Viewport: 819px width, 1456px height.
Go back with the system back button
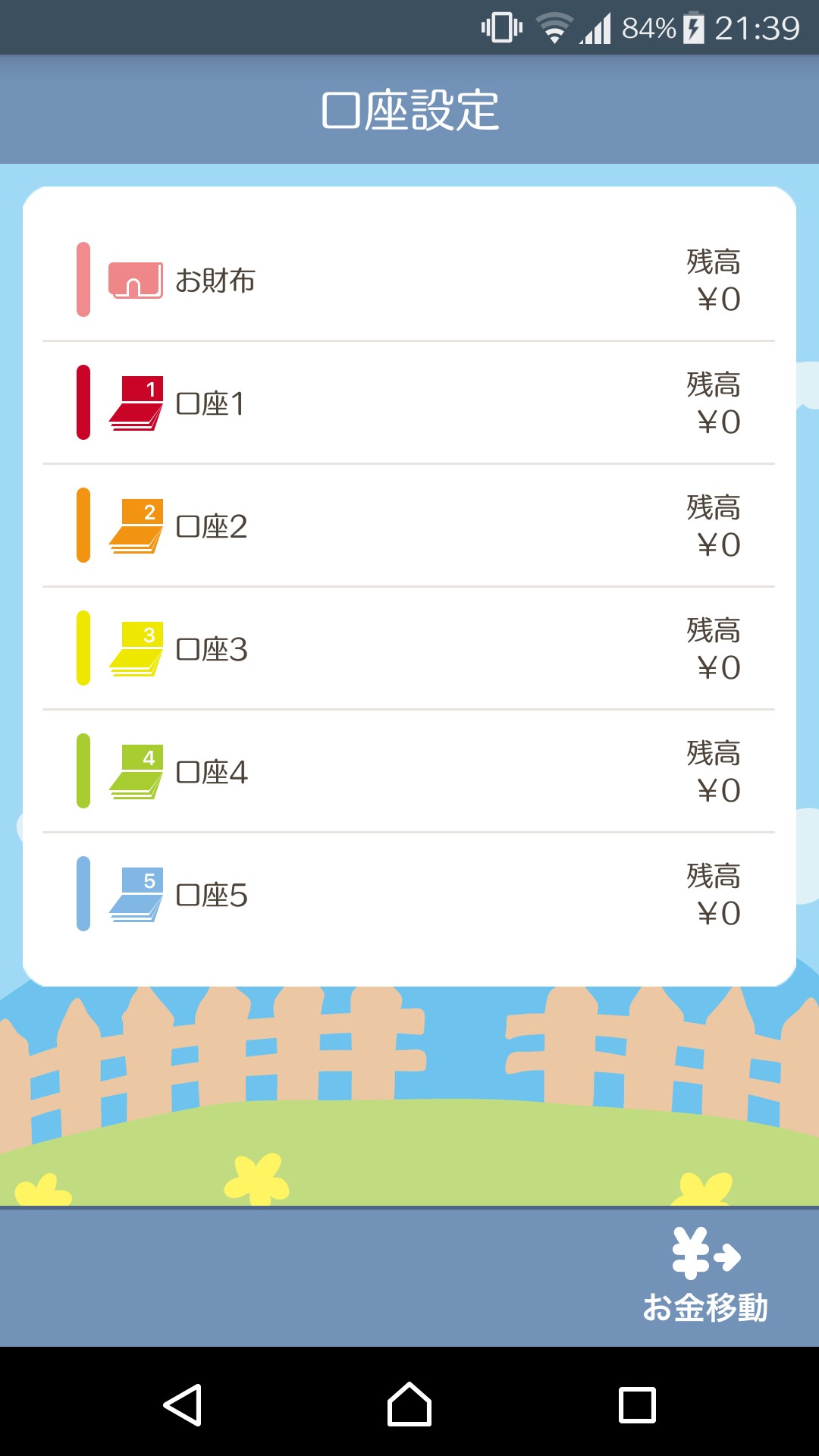click(183, 1404)
